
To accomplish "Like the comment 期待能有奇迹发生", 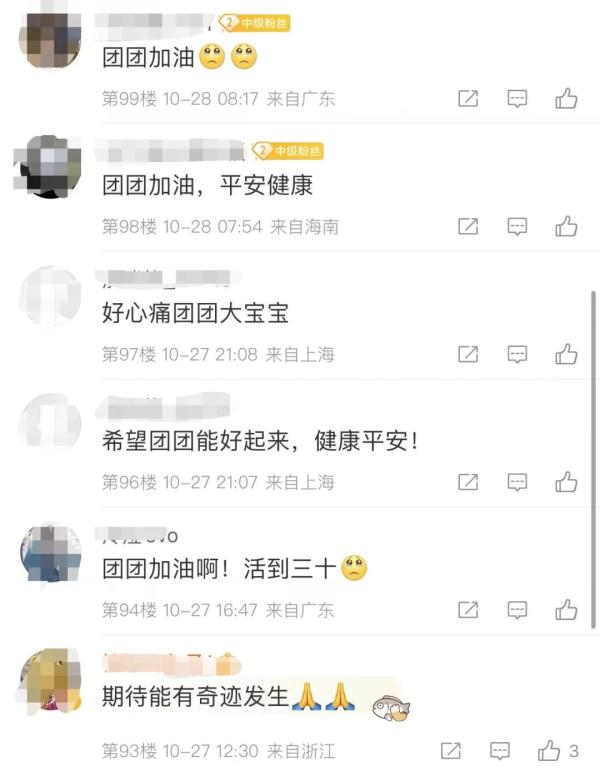I will [550, 750].
